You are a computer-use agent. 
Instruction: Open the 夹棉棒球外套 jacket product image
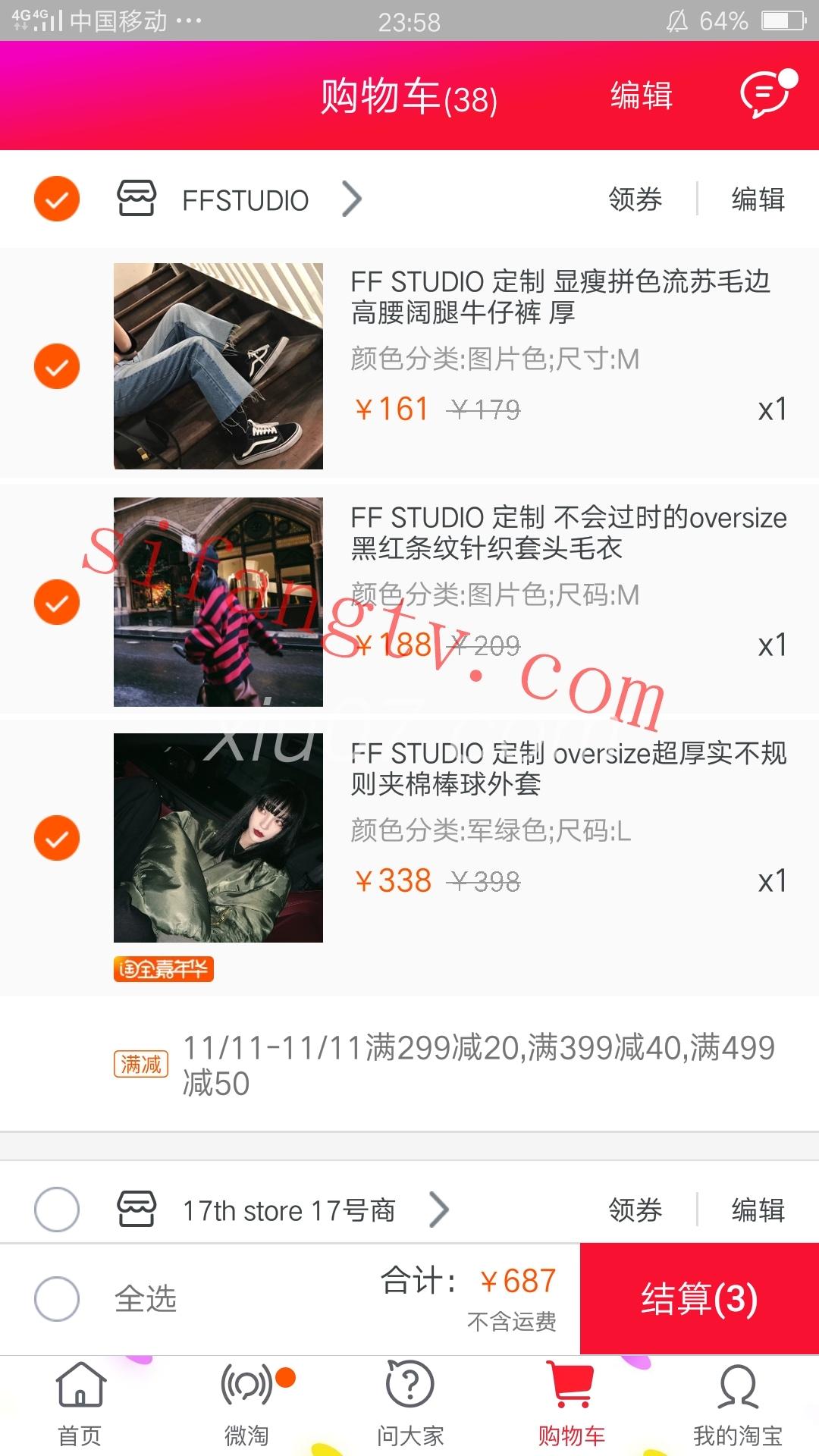(x=218, y=838)
